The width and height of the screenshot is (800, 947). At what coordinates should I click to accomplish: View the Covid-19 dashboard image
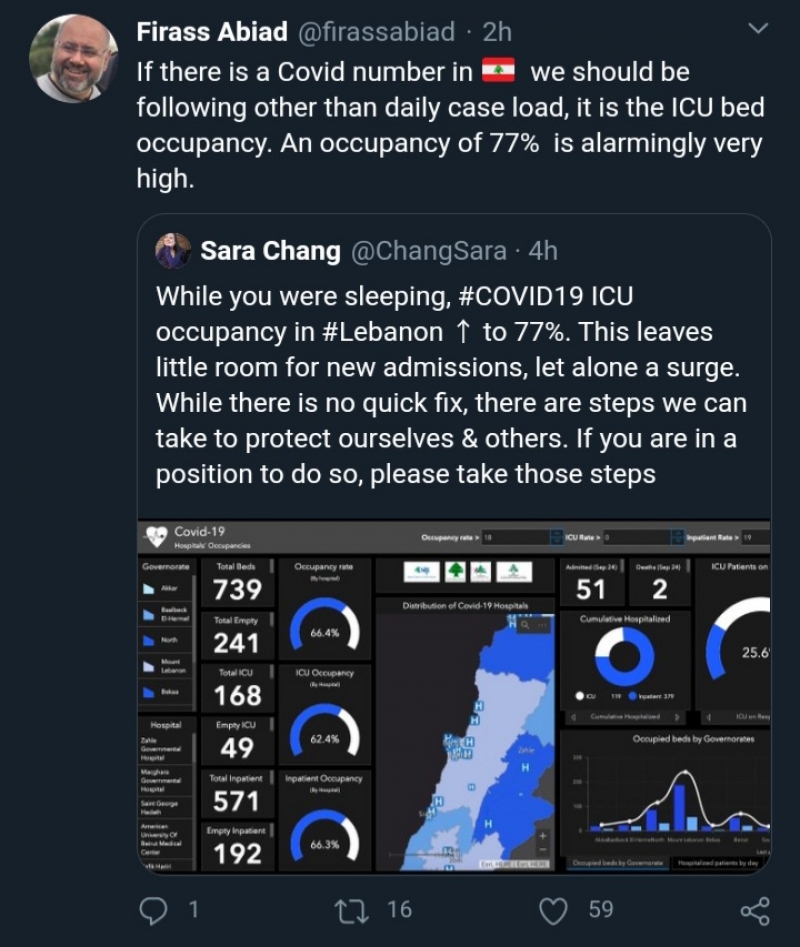point(454,696)
